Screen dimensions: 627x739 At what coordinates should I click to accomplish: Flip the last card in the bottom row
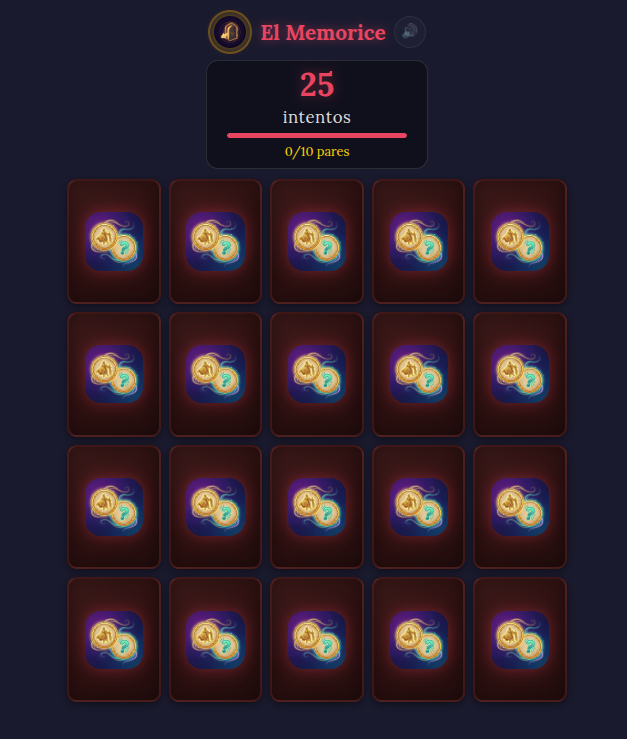click(520, 640)
